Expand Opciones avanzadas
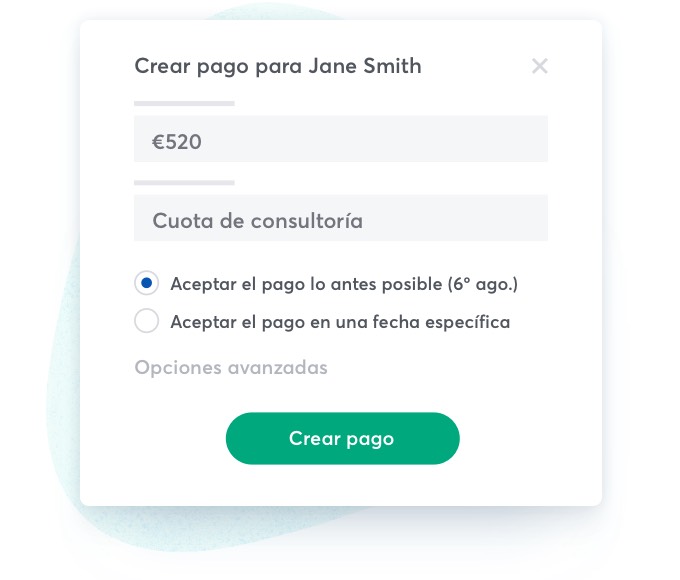 pyautogui.click(x=231, y=368)
